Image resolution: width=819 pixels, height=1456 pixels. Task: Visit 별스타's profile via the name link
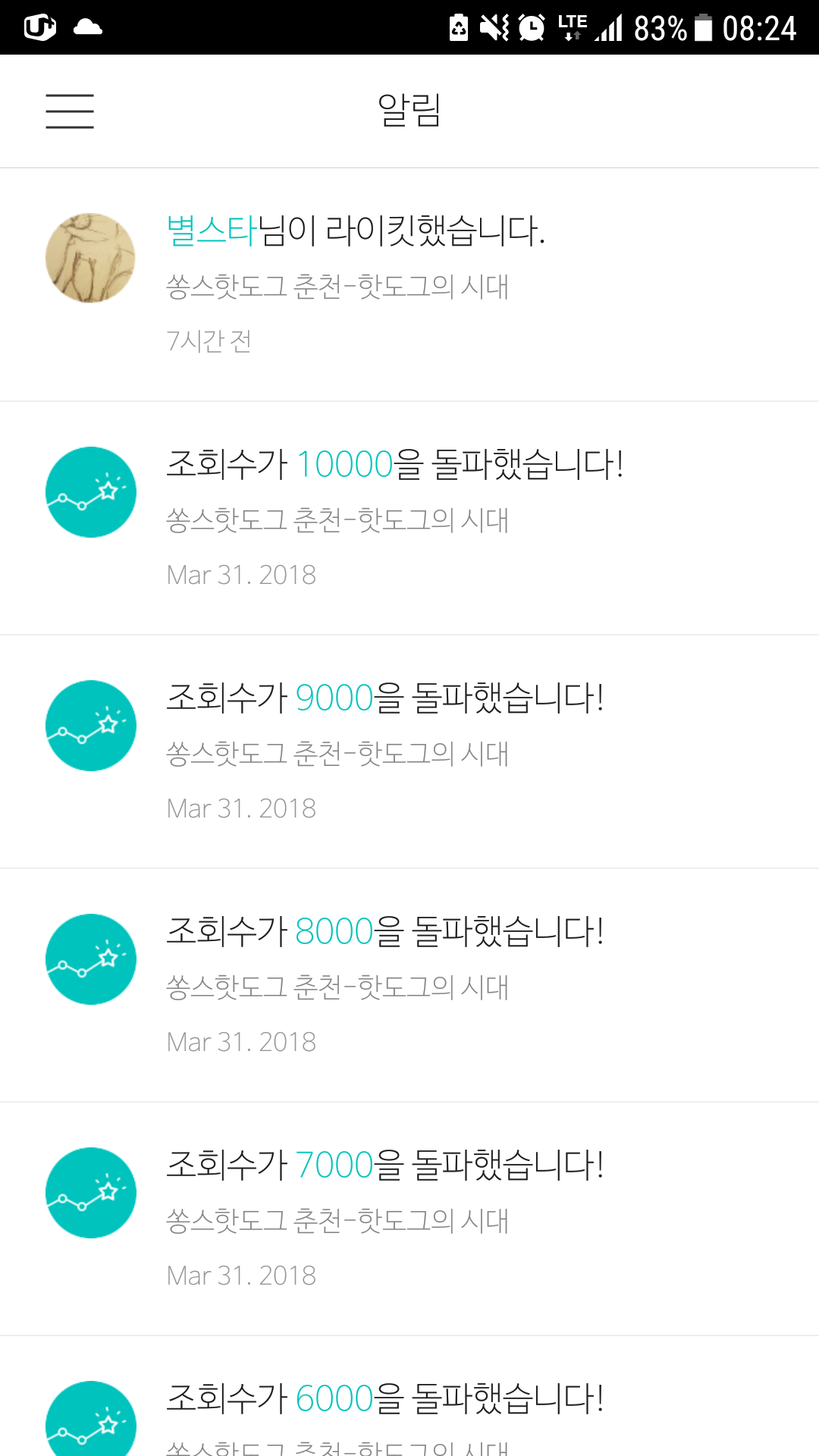coord(212,231)
